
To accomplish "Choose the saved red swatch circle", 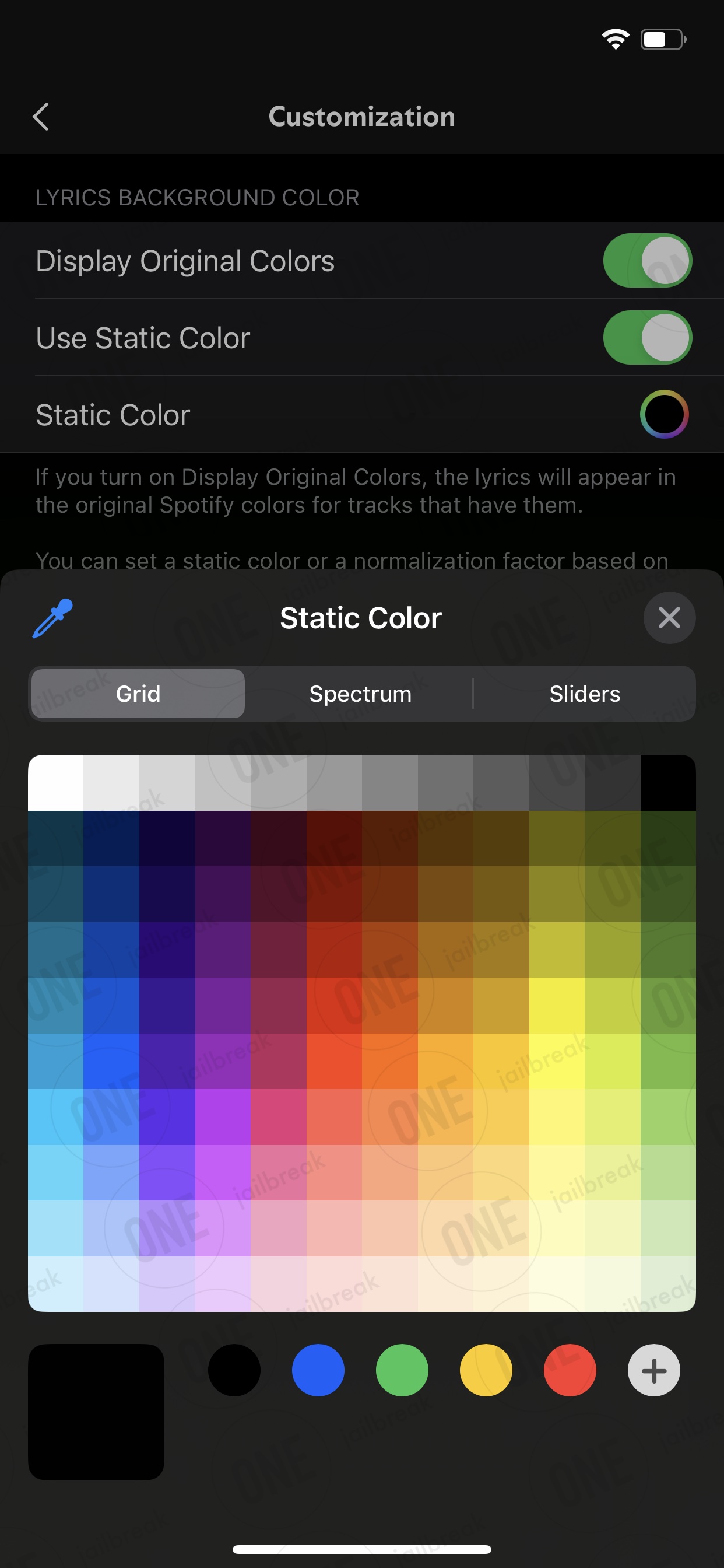I will pos(570,1370).
